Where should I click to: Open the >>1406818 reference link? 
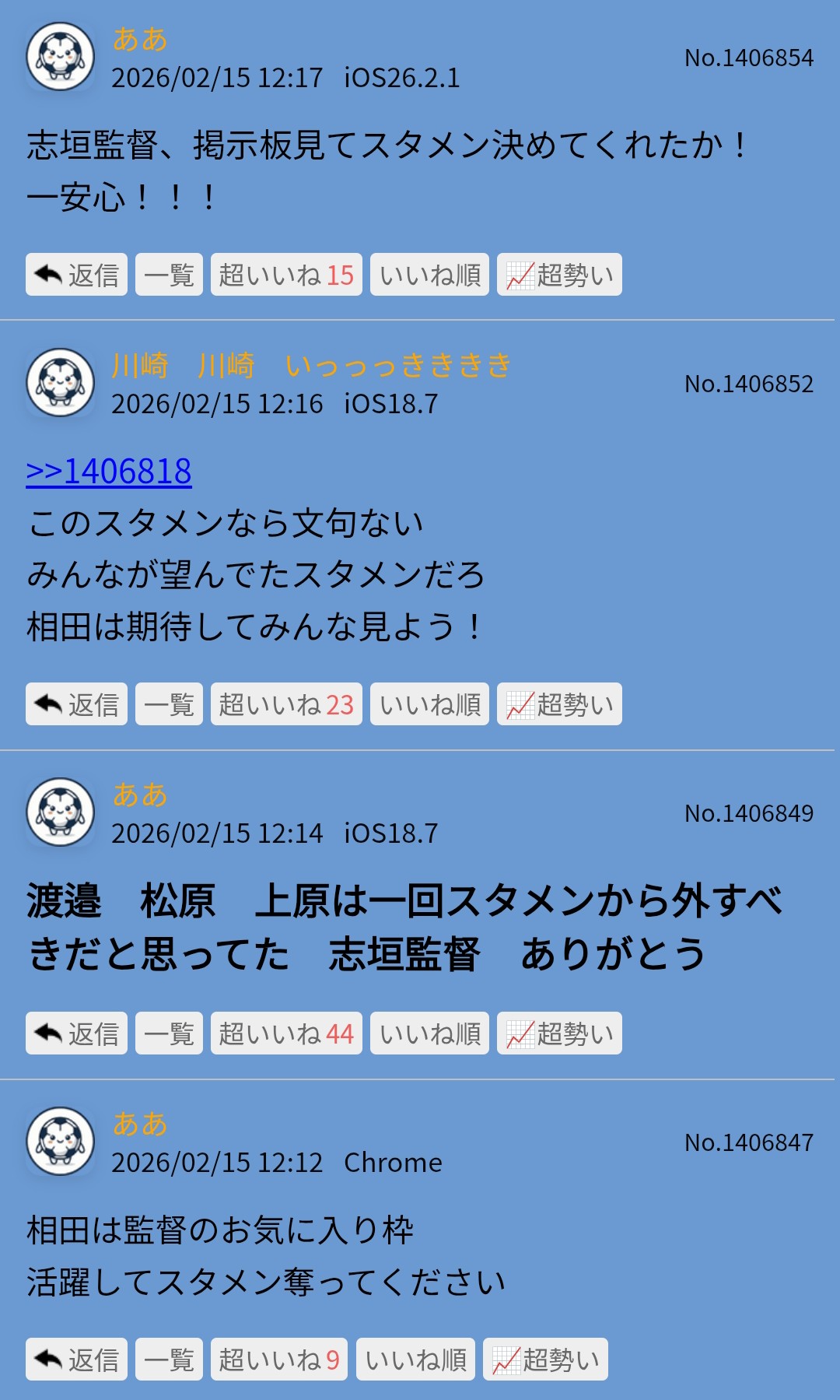click(109, 472)
